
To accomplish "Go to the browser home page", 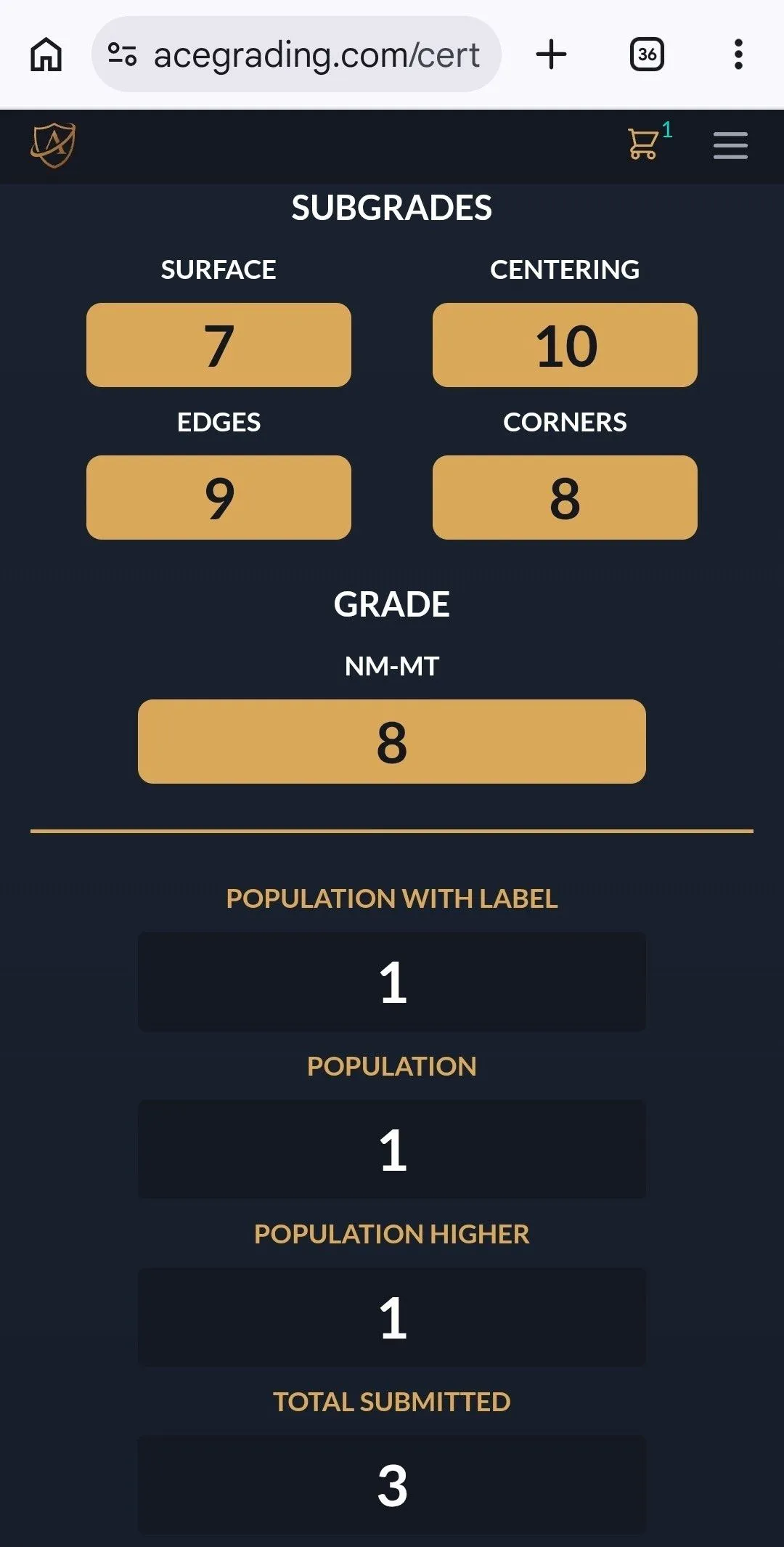I will point(46,54).
